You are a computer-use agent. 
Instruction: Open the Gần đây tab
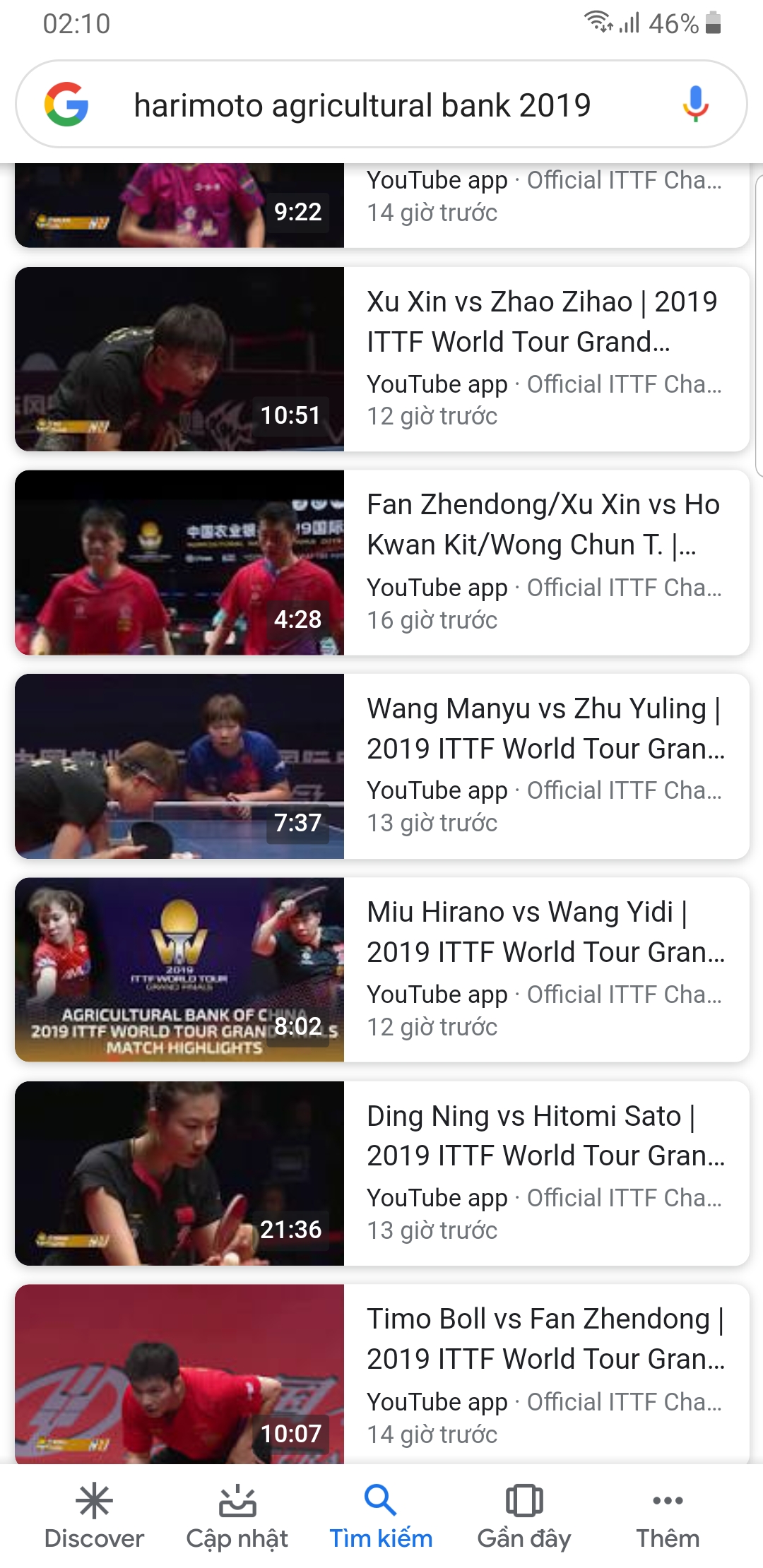524,1516
